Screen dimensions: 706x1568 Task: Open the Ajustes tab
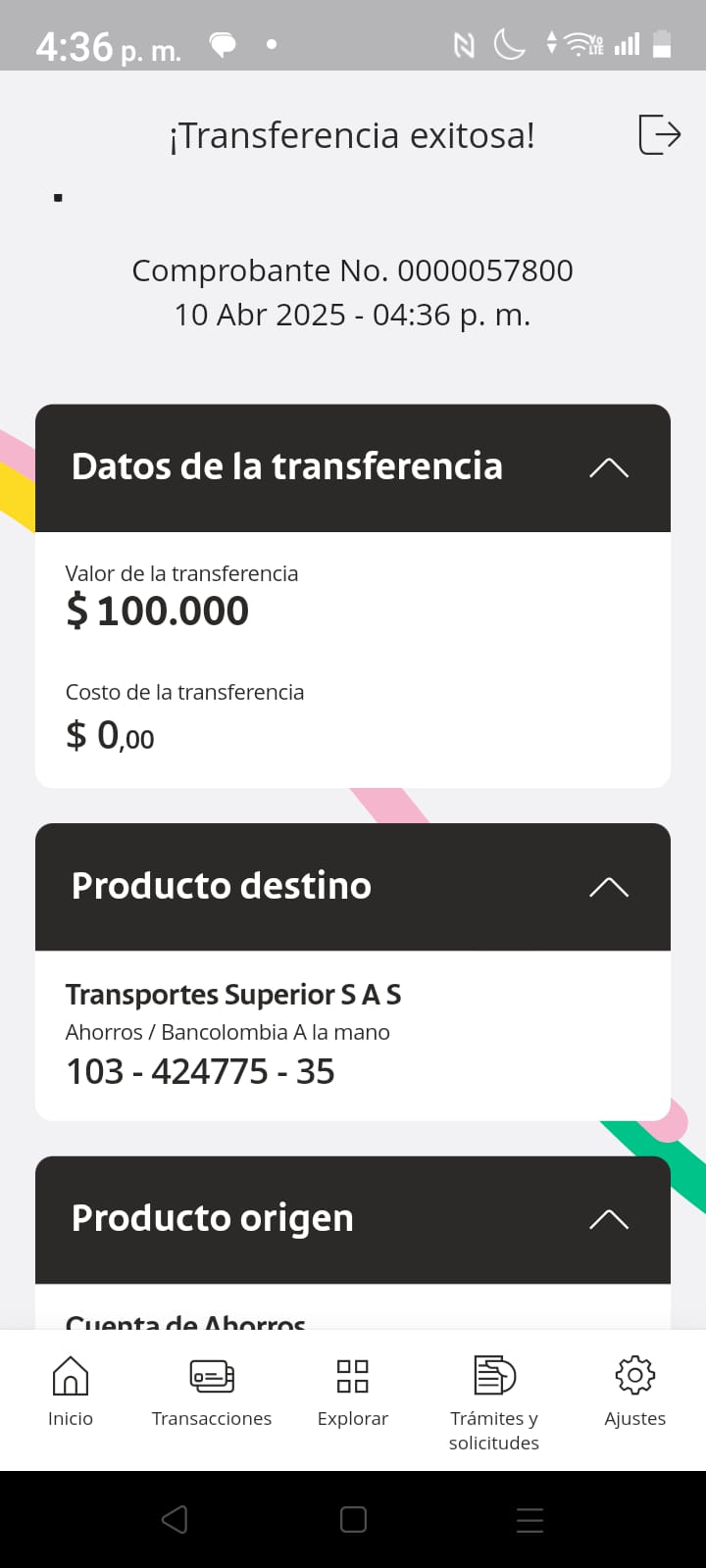(634, 1391)
